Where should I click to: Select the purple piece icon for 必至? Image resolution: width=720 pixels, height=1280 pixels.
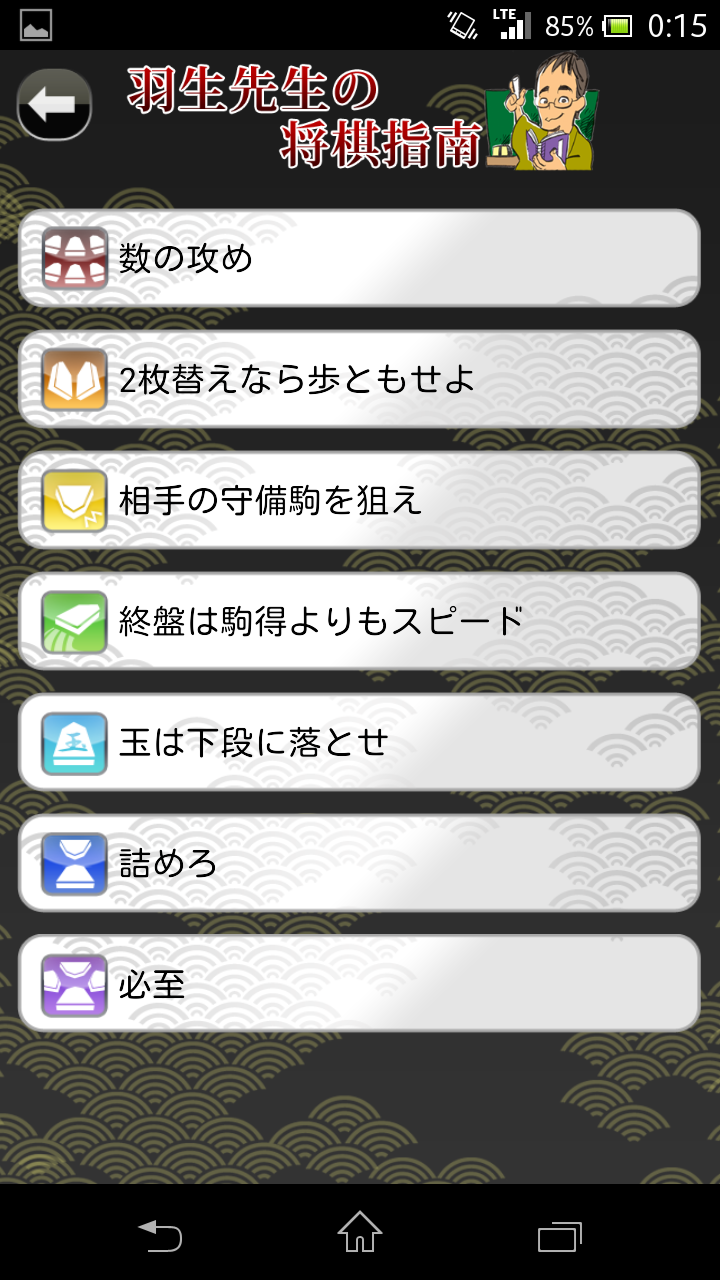coord(73,983)
